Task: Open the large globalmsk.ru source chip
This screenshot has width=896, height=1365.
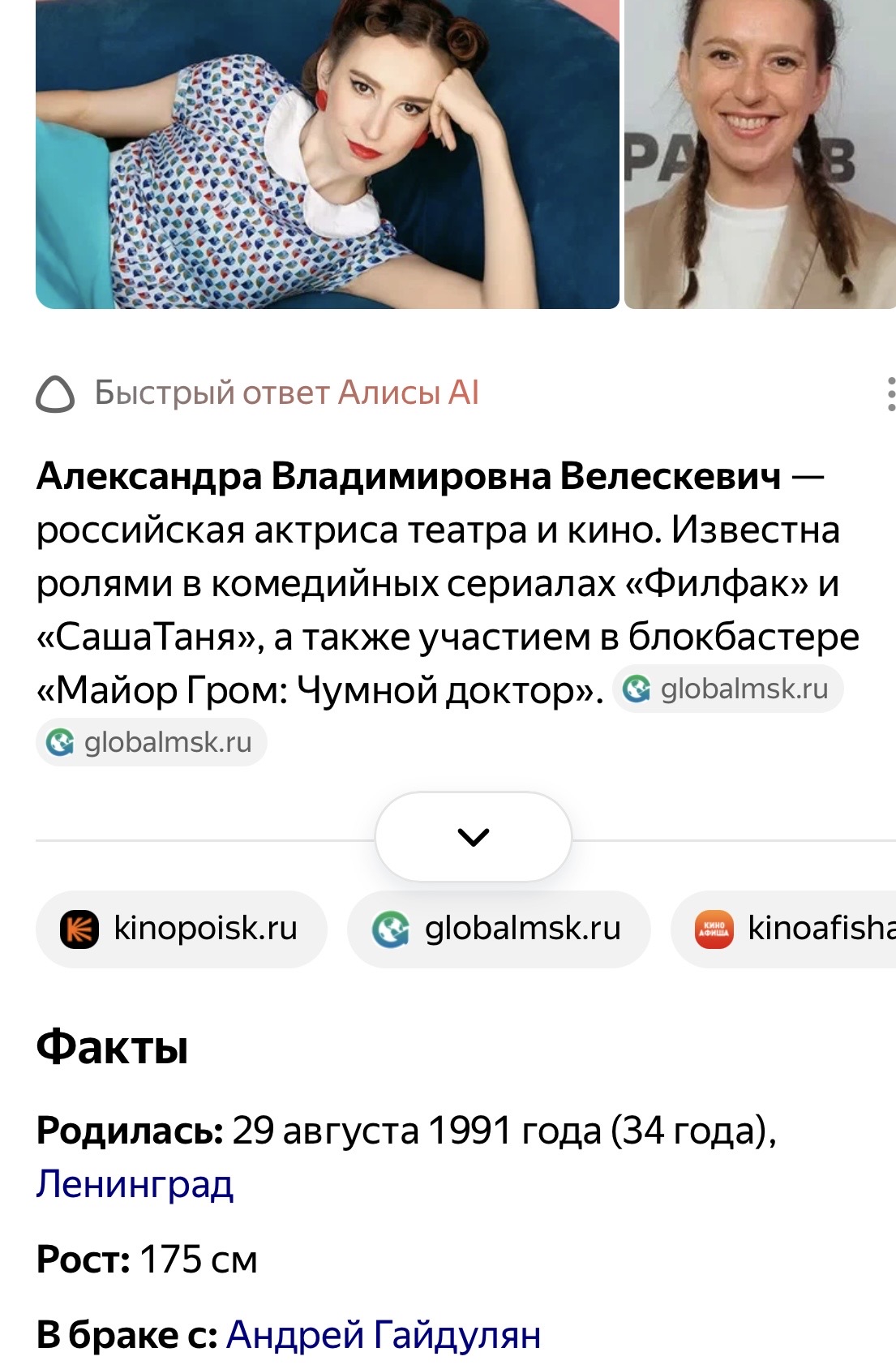Action: 499,929
